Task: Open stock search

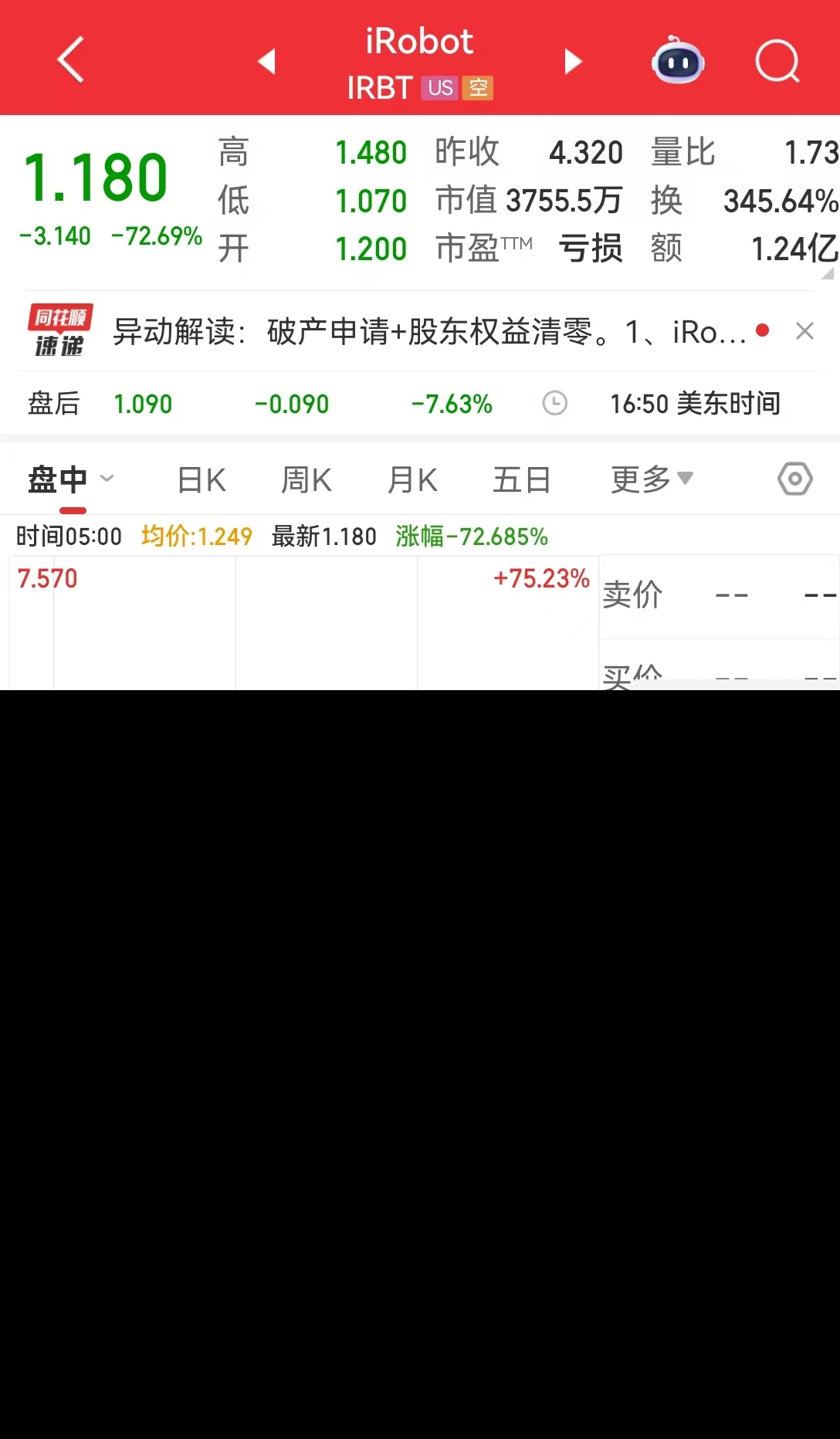Action: click(x=777, y=61)
